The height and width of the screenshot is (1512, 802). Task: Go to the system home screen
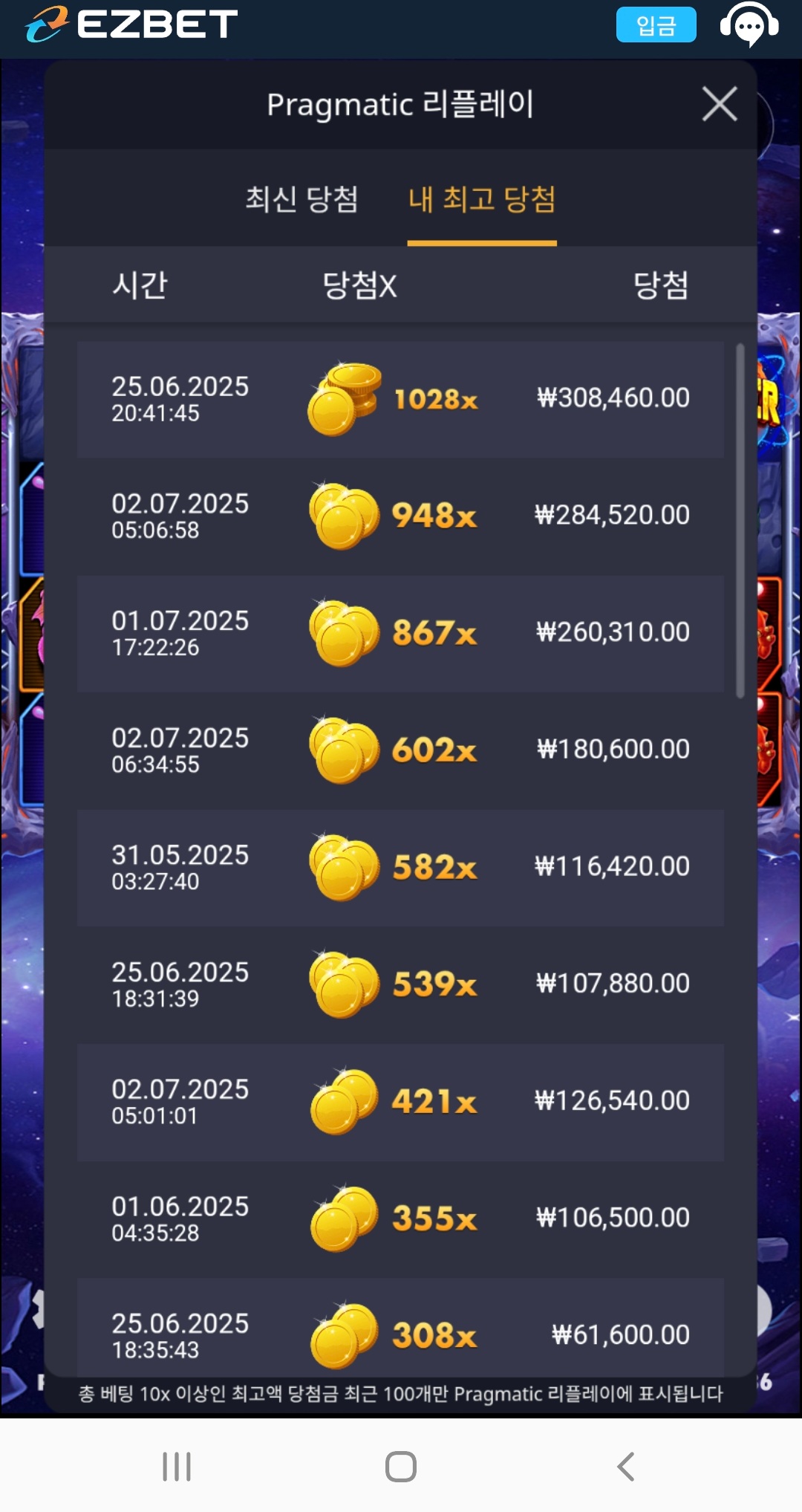400,1467
